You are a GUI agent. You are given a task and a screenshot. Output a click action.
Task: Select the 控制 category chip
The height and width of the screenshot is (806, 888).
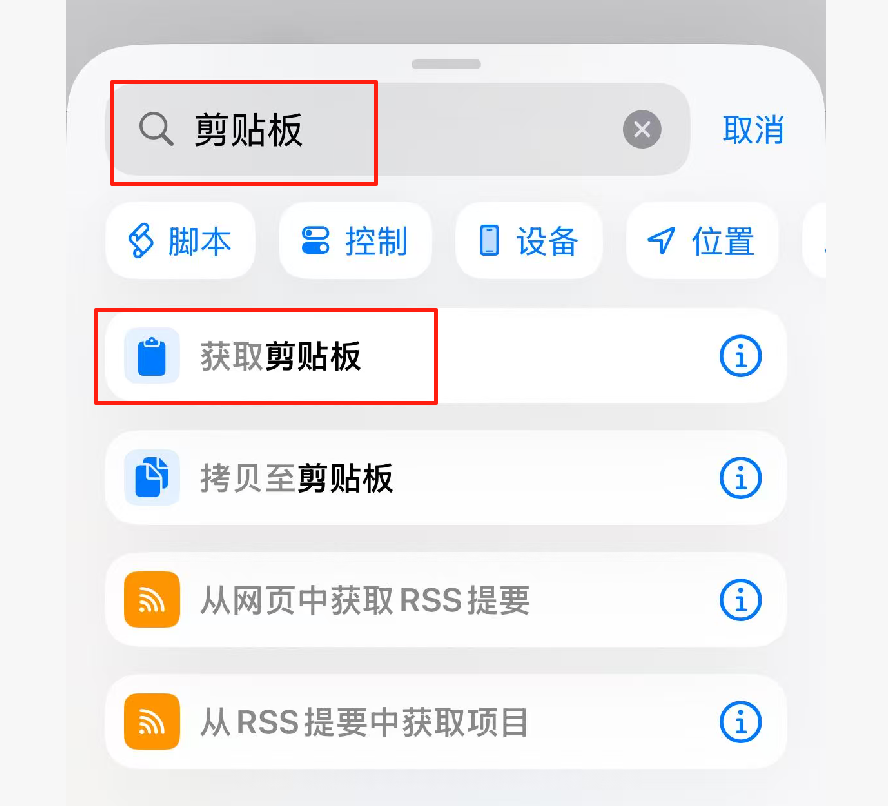click(355, 241)
